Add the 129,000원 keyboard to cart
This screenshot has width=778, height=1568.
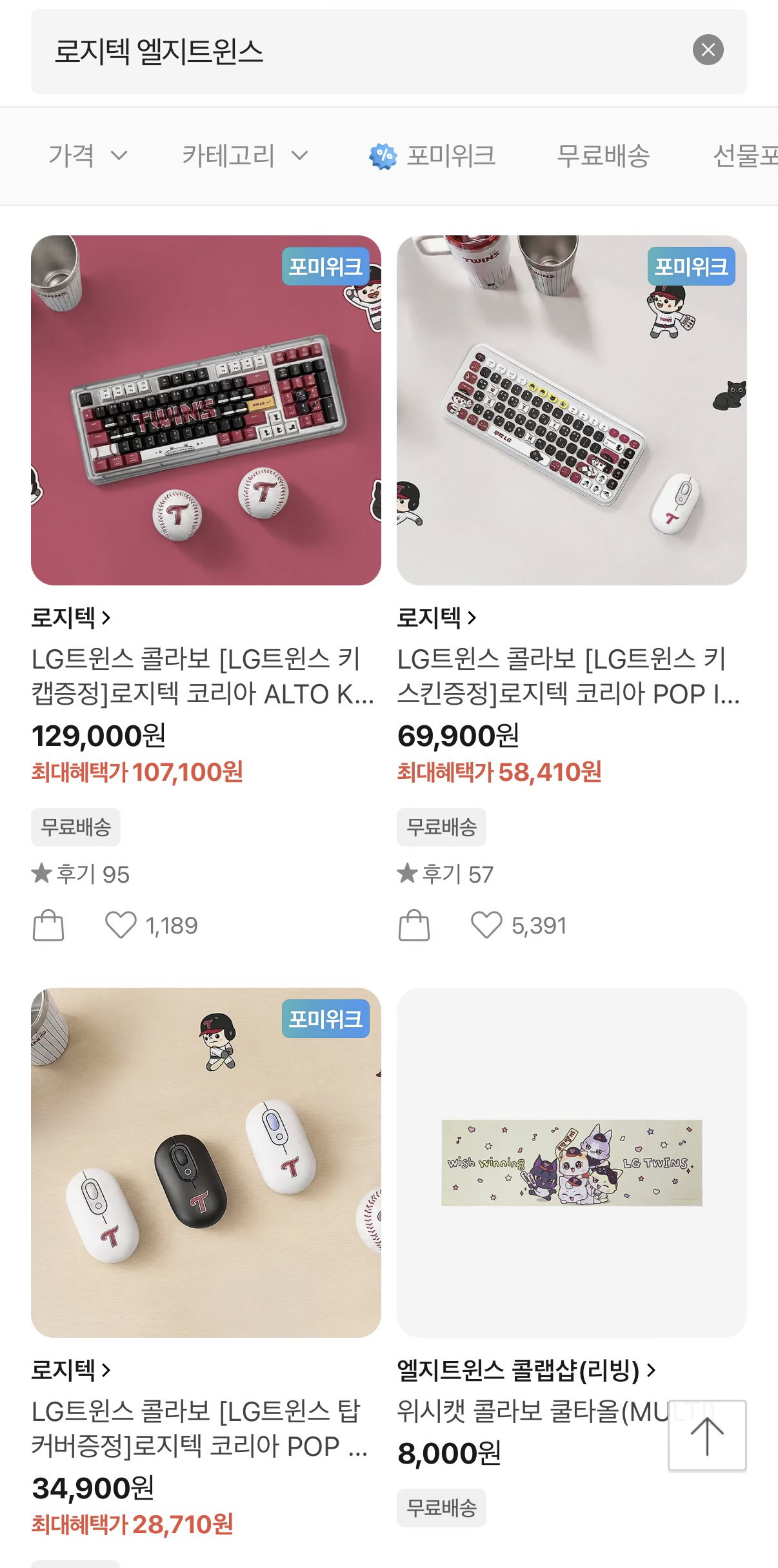48,925
